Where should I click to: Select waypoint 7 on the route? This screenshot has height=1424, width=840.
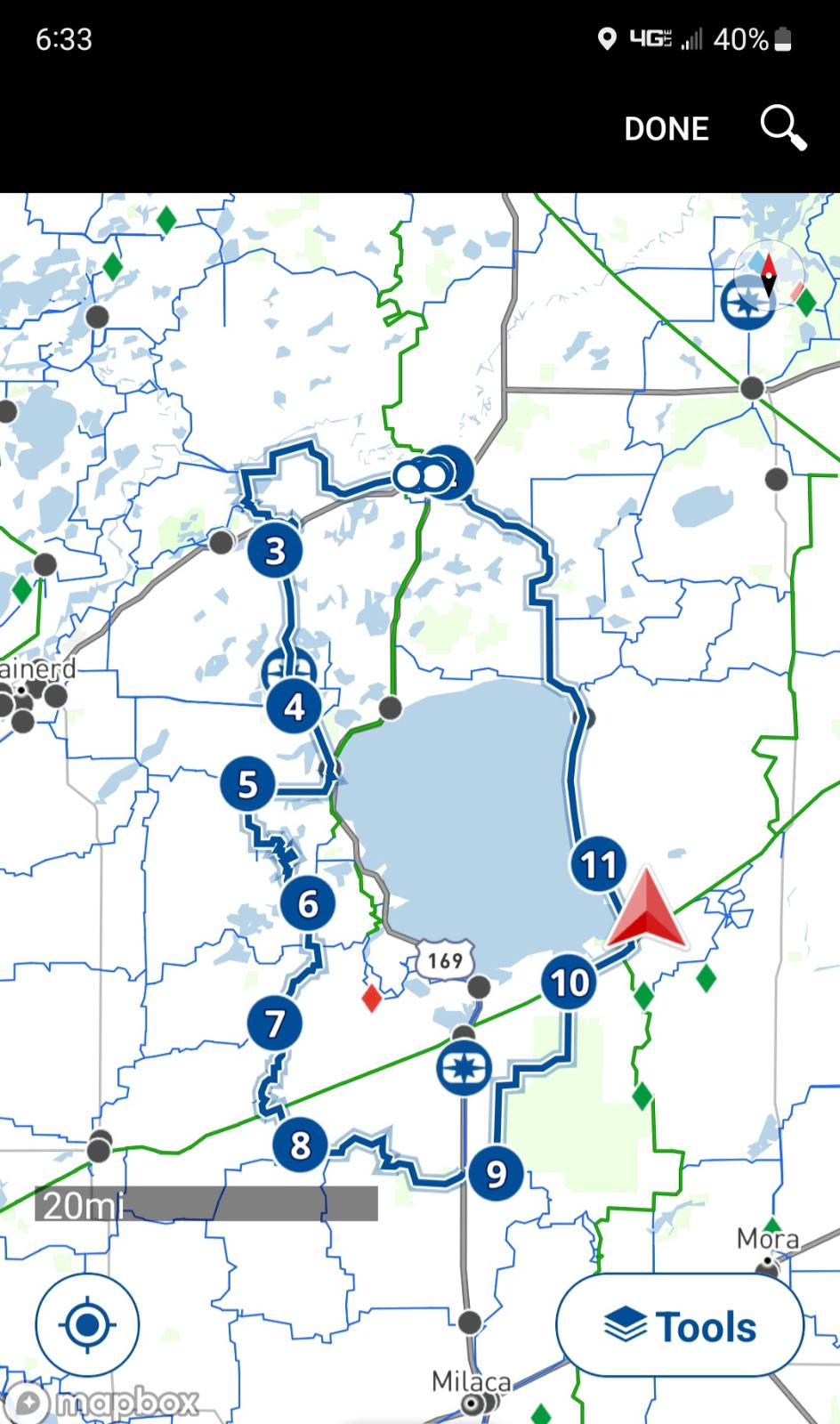tap(275, 1023)
